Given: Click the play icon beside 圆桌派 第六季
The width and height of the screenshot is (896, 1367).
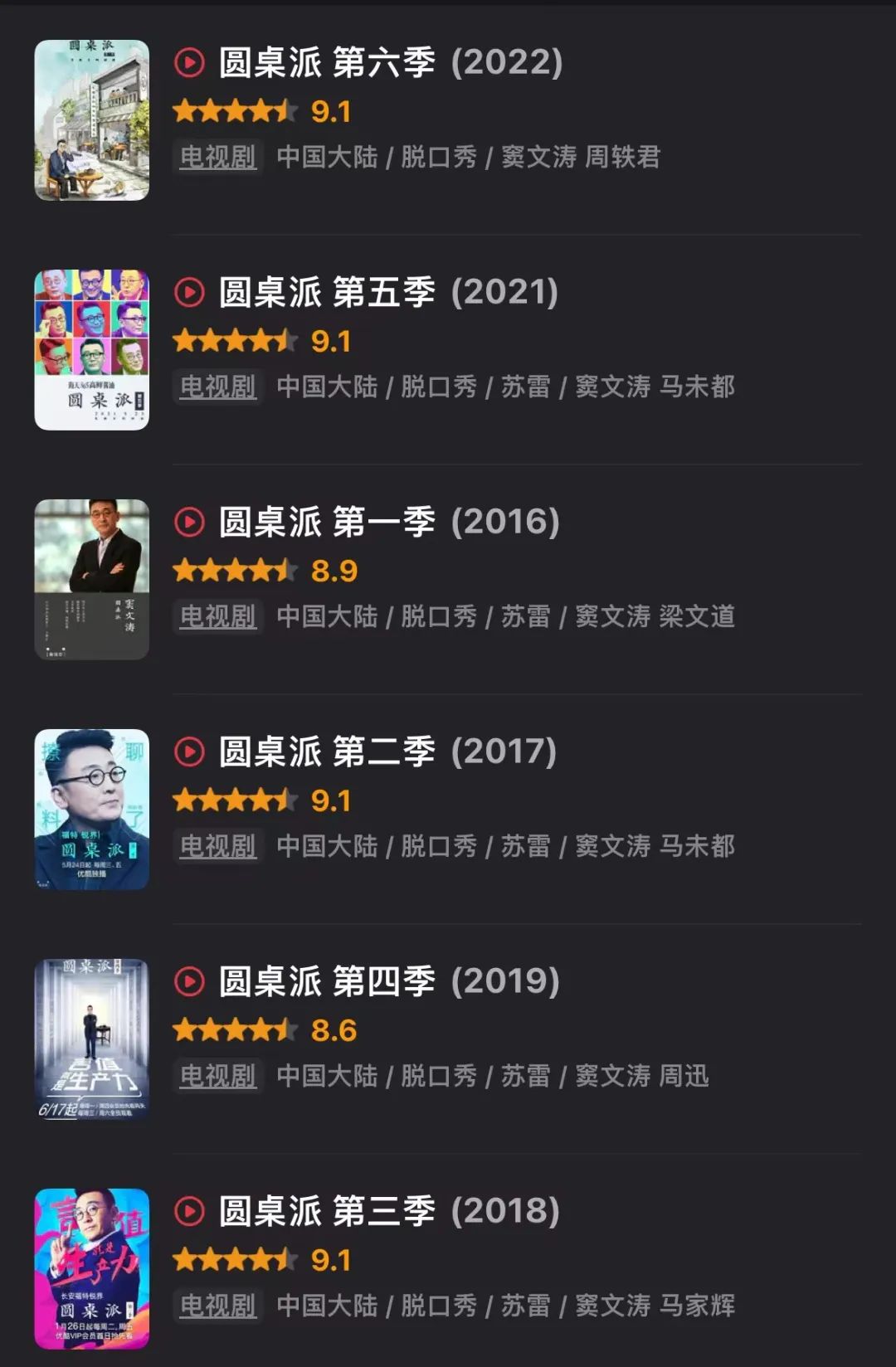Looking at the screenshot, I should point(192,62).
